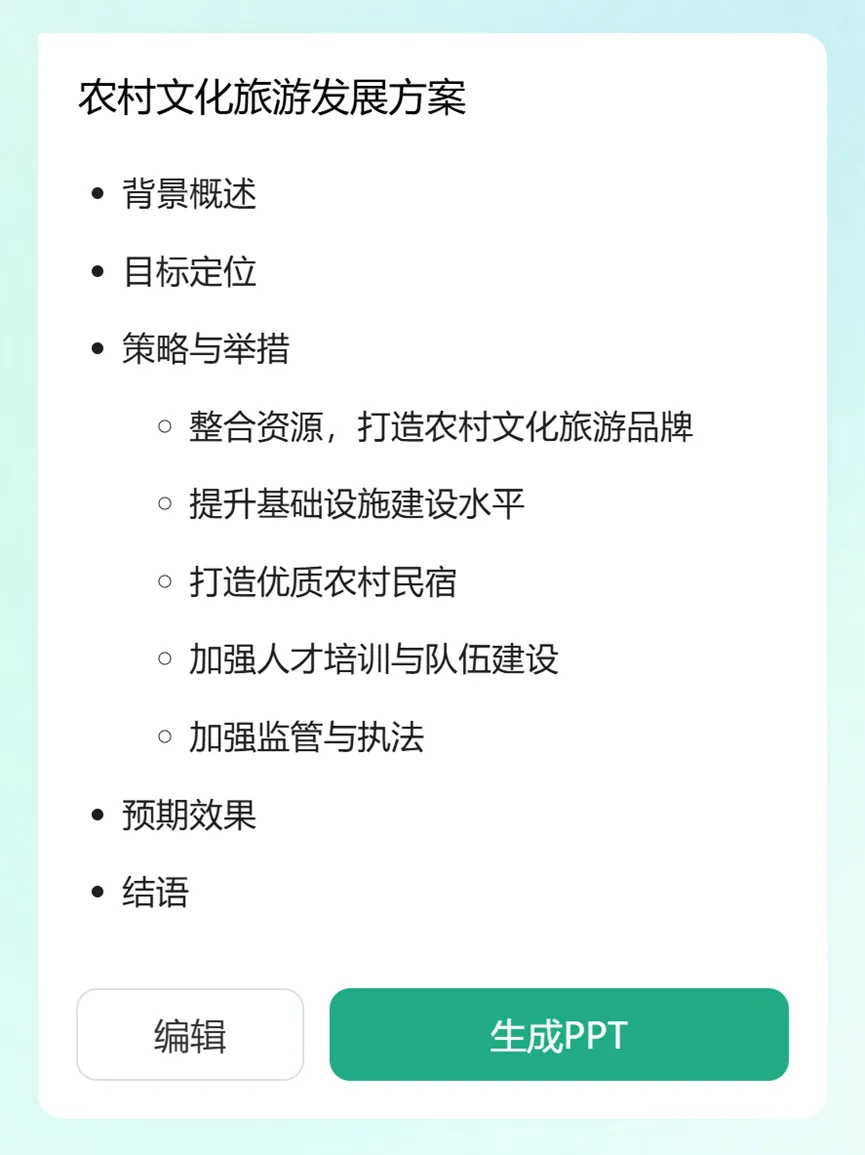Click the 背景概述 outline item
The image size is (865, 1155).
coord(187,195)
